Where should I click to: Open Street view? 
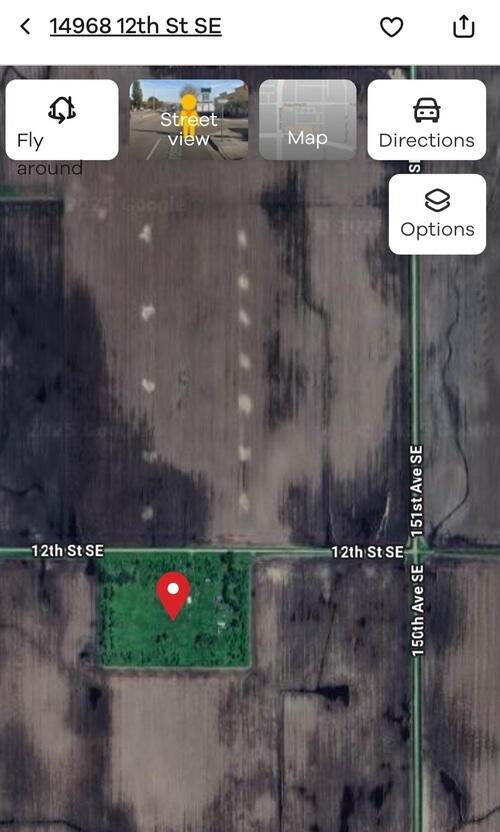point(189,120)
